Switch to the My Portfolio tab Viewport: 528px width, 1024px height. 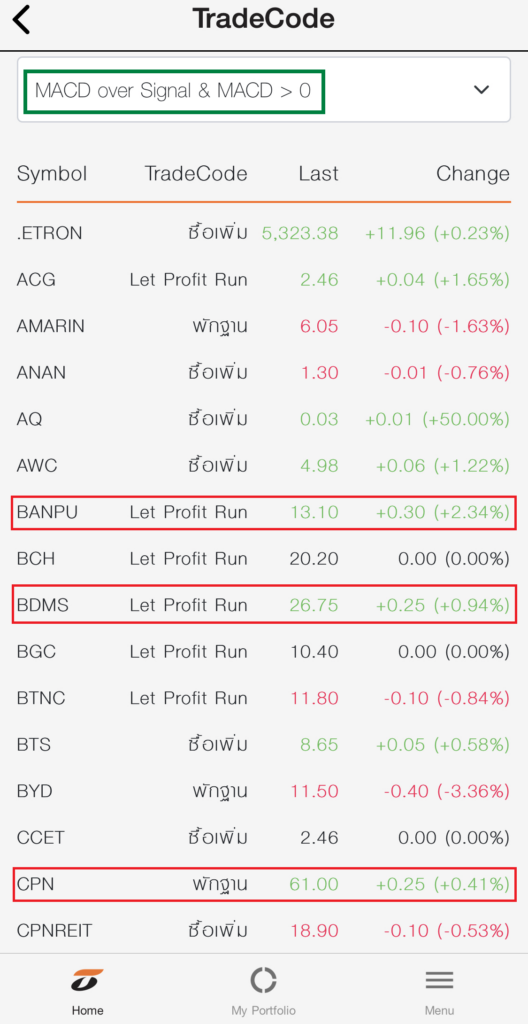[x=263, y=991]
